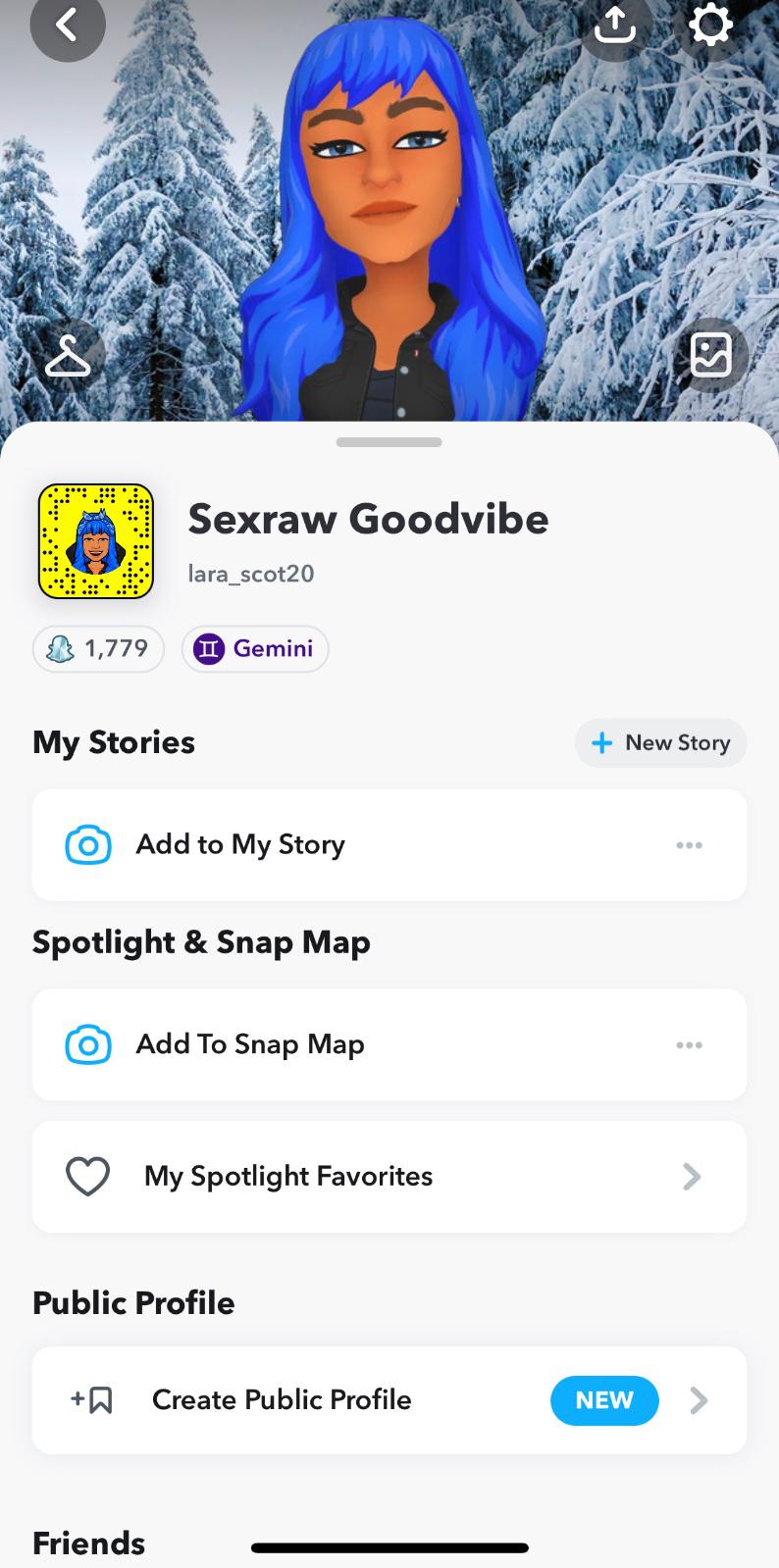
Task: Change the profile background image
Action: tap(711, 355)
